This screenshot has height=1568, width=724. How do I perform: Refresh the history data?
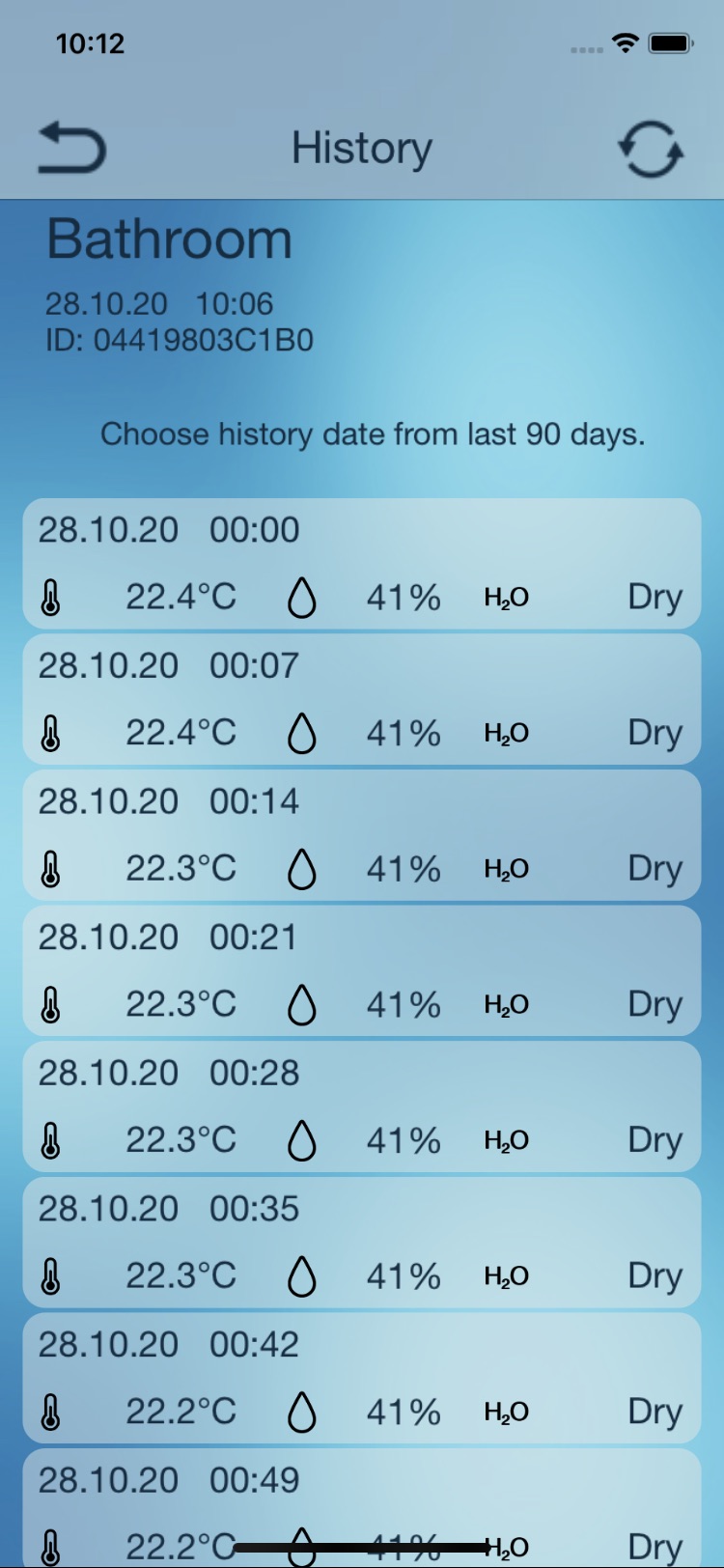click(x=651, y=149)
